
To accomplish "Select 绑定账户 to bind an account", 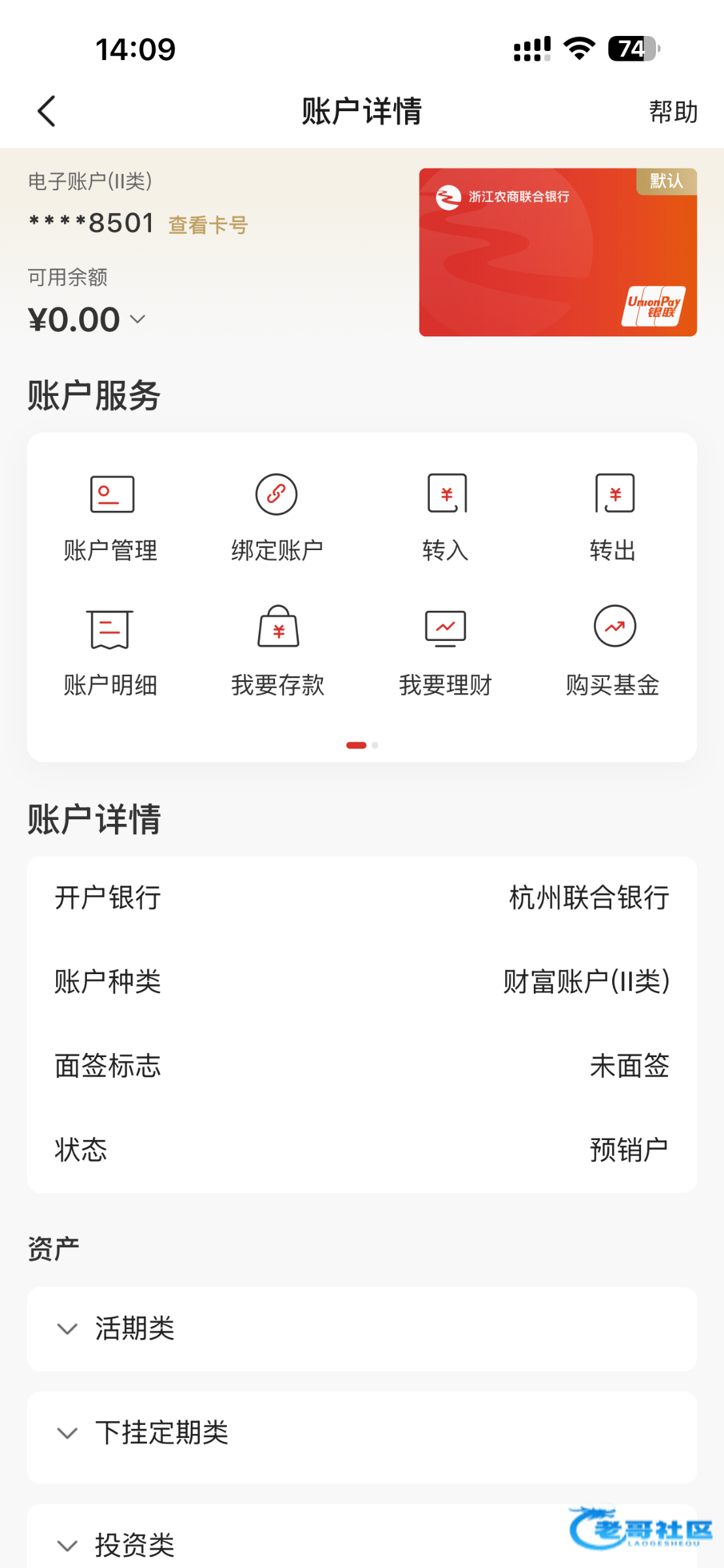I will (277, 517).
